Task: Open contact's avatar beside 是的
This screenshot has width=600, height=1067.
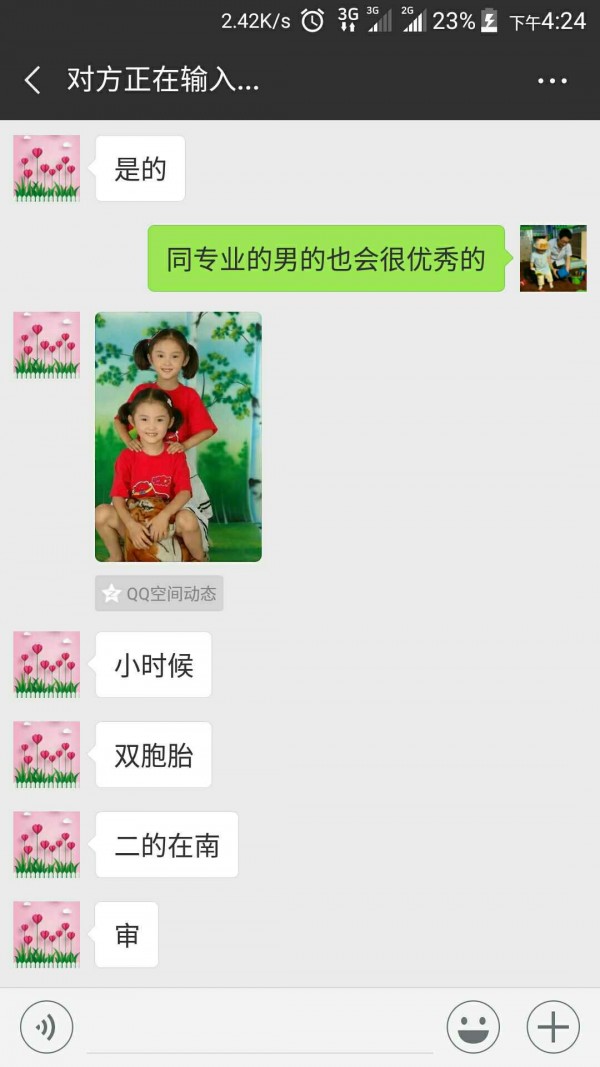Action: click(47, 168)
